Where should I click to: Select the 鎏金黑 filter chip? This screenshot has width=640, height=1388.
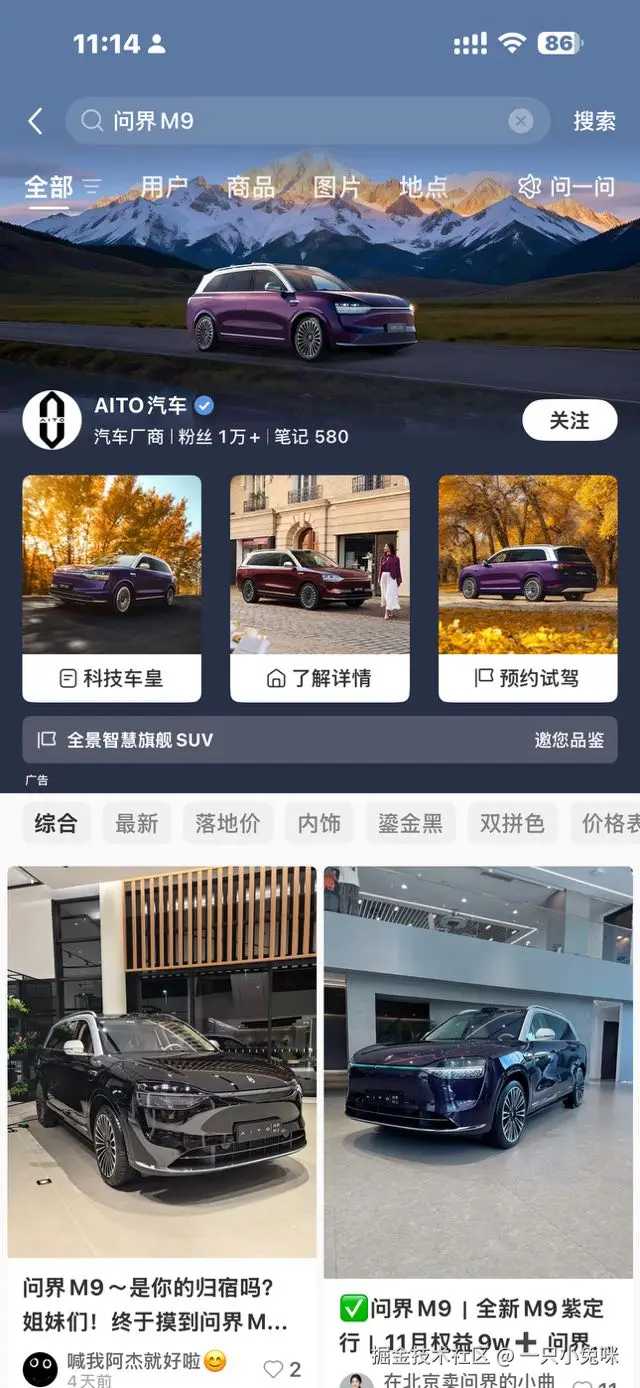(x=410, y=823)
